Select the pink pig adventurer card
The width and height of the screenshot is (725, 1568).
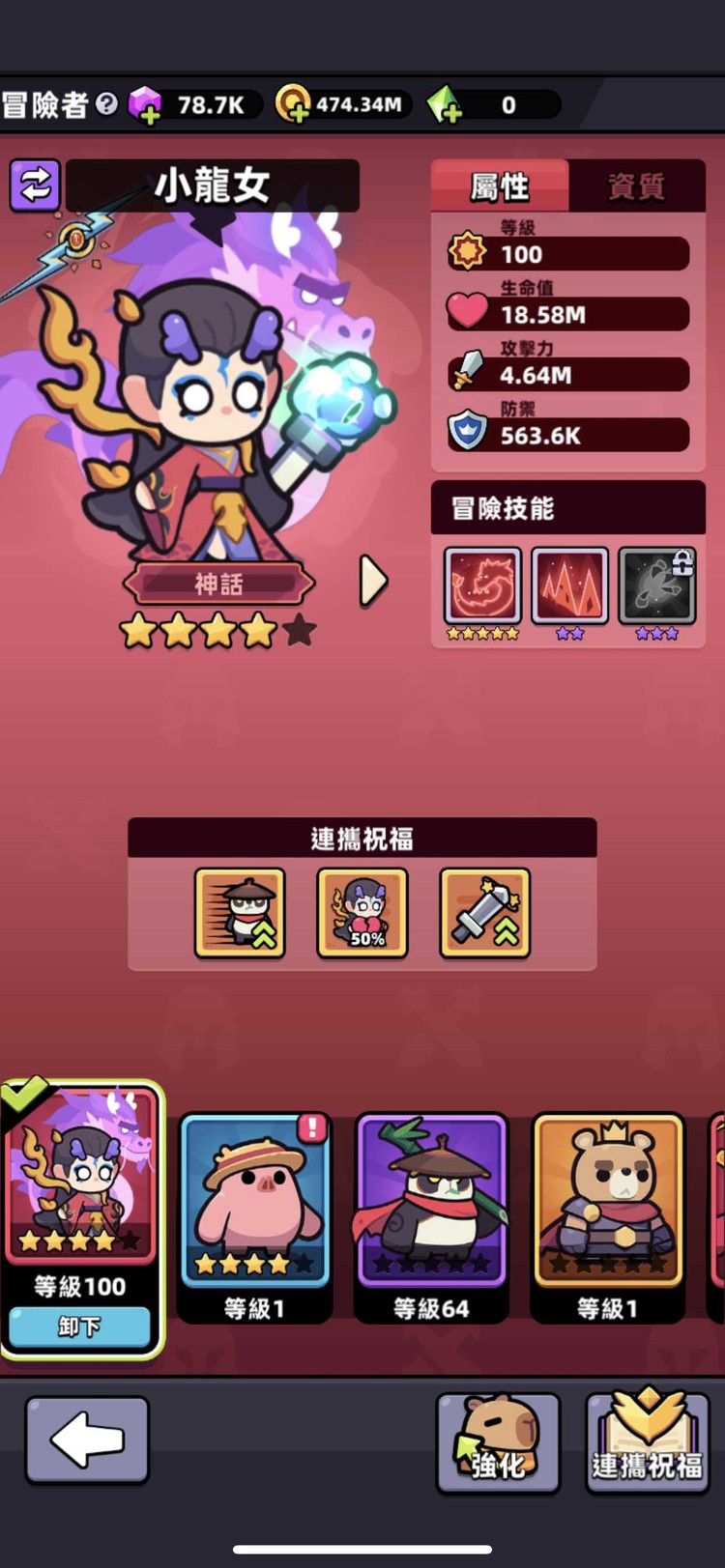pos(254,1201)
